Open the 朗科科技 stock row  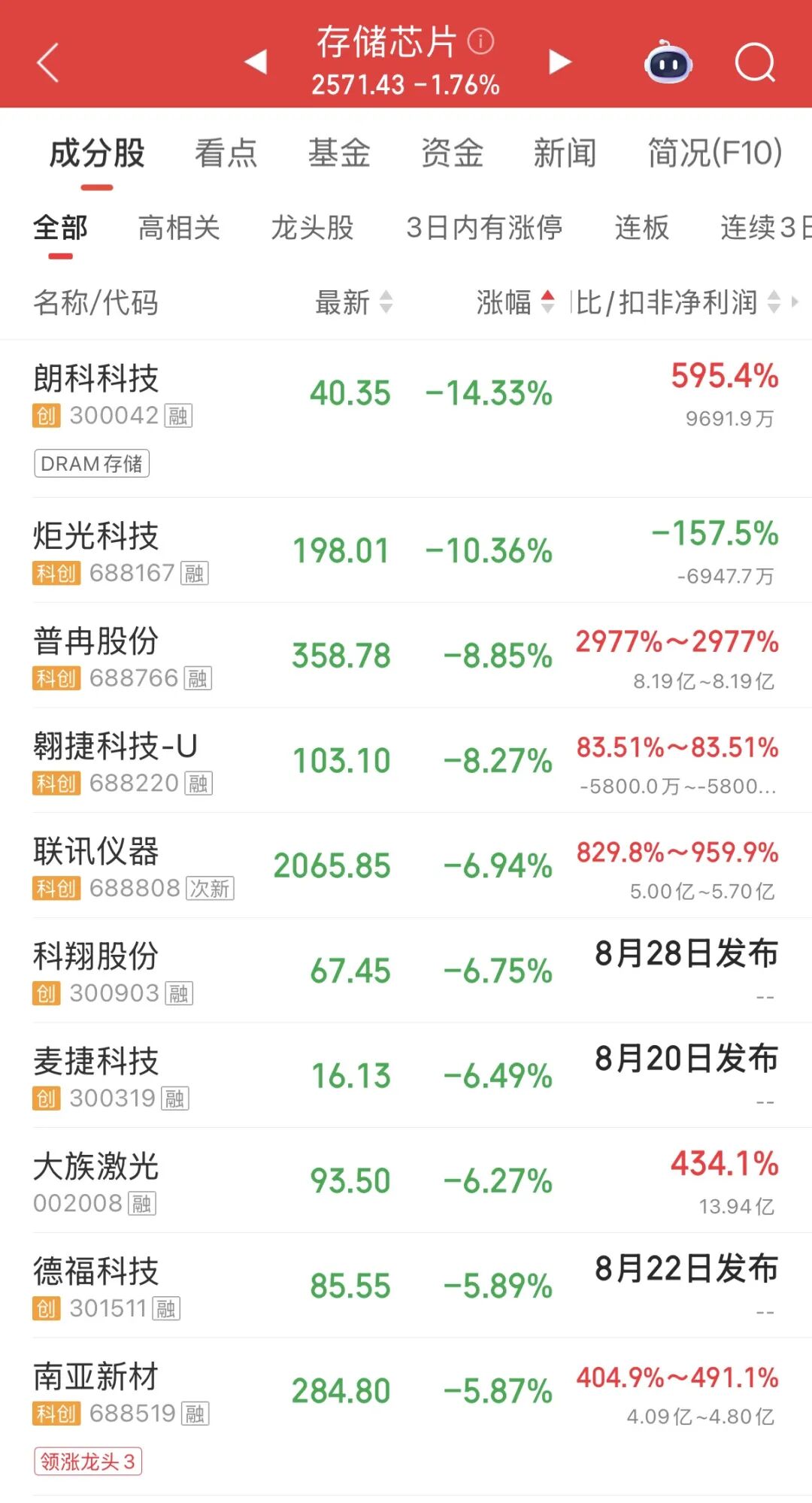tap(406, 418)
